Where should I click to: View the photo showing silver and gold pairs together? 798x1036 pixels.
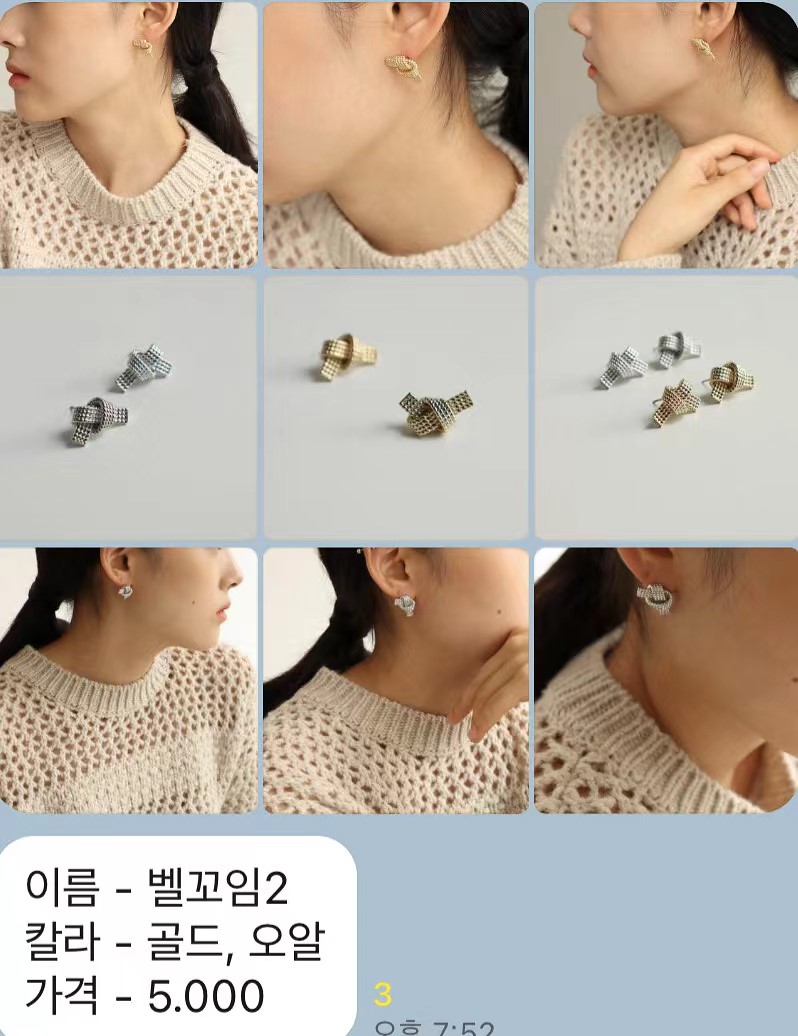(666, 408)
